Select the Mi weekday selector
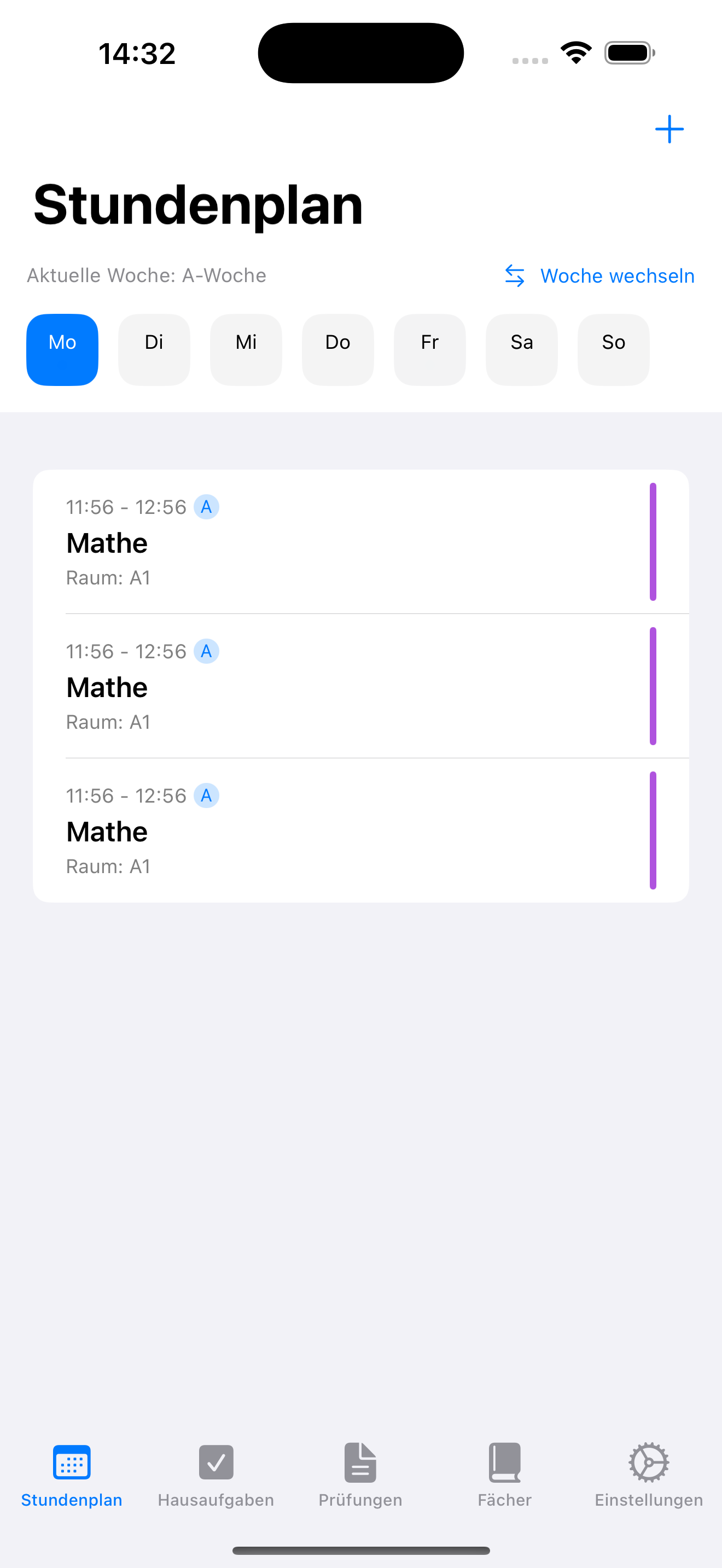This screenshot has width=722, height=1568. point(246,349)
